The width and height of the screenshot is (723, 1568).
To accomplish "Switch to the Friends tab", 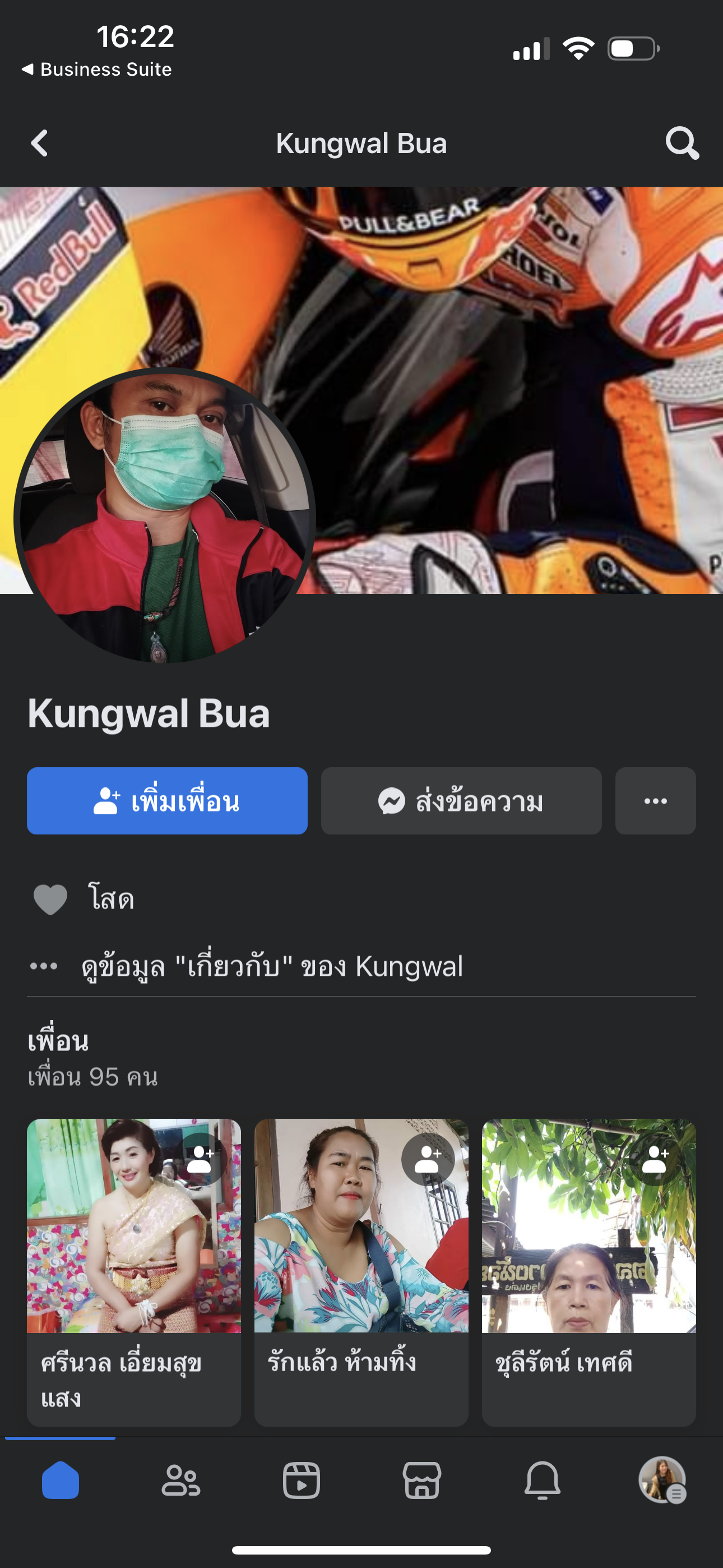I will [x=180, y=1481].
